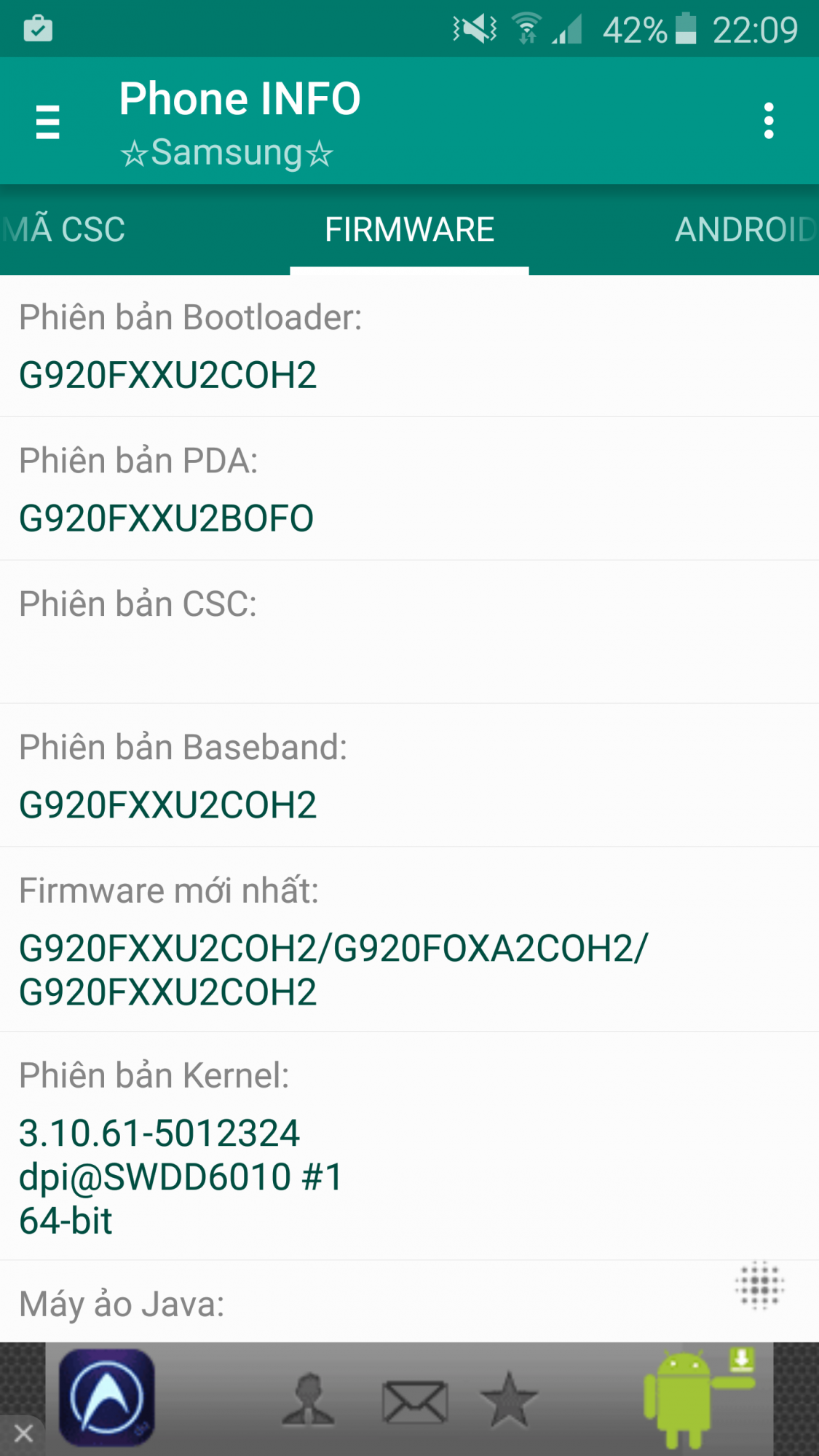
Task: Tap the star rating icon in ad bar
Action: (510, 1398)
